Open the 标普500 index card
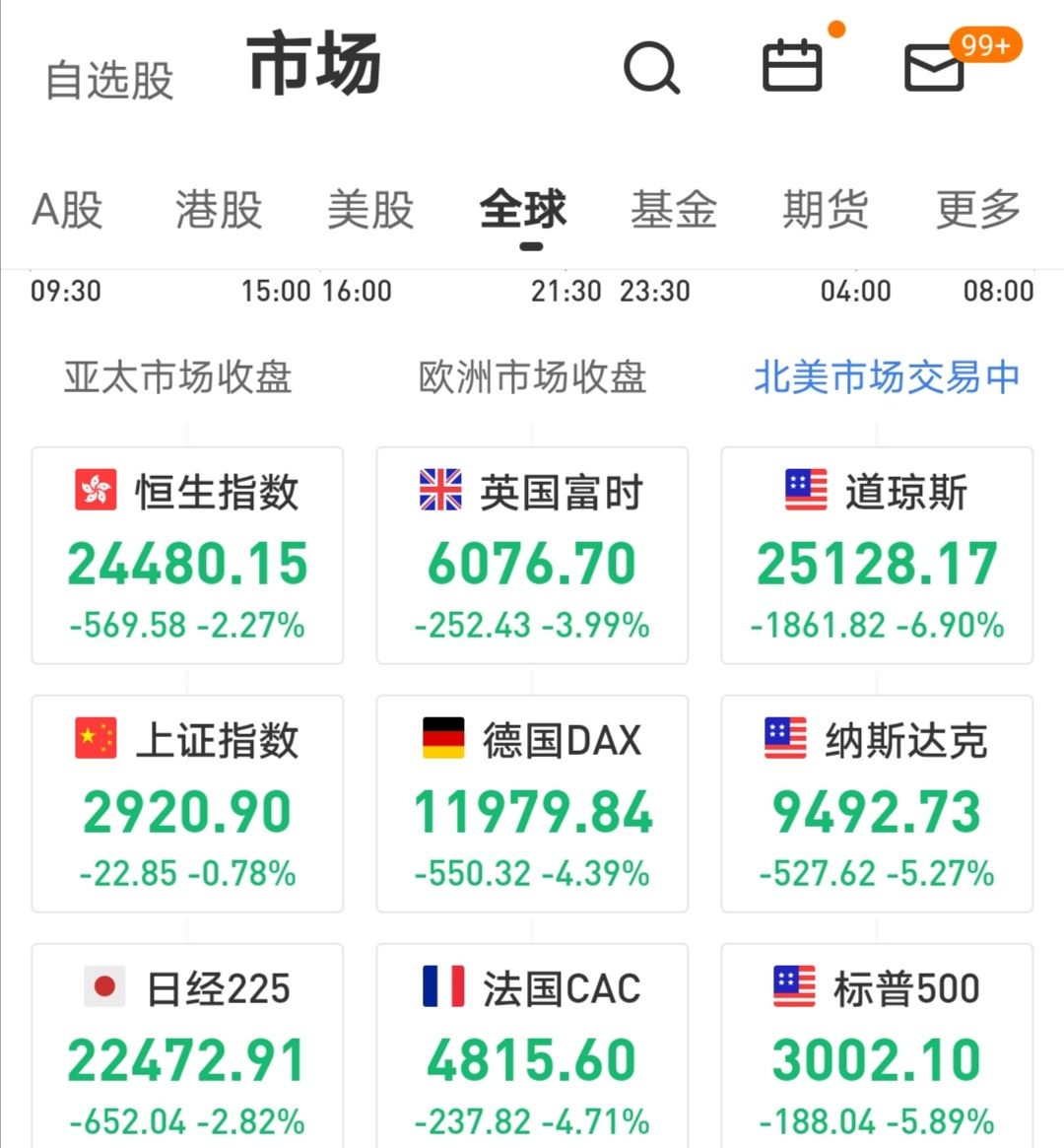This screenshot has height=1148, width=1064. point(877,1047)
